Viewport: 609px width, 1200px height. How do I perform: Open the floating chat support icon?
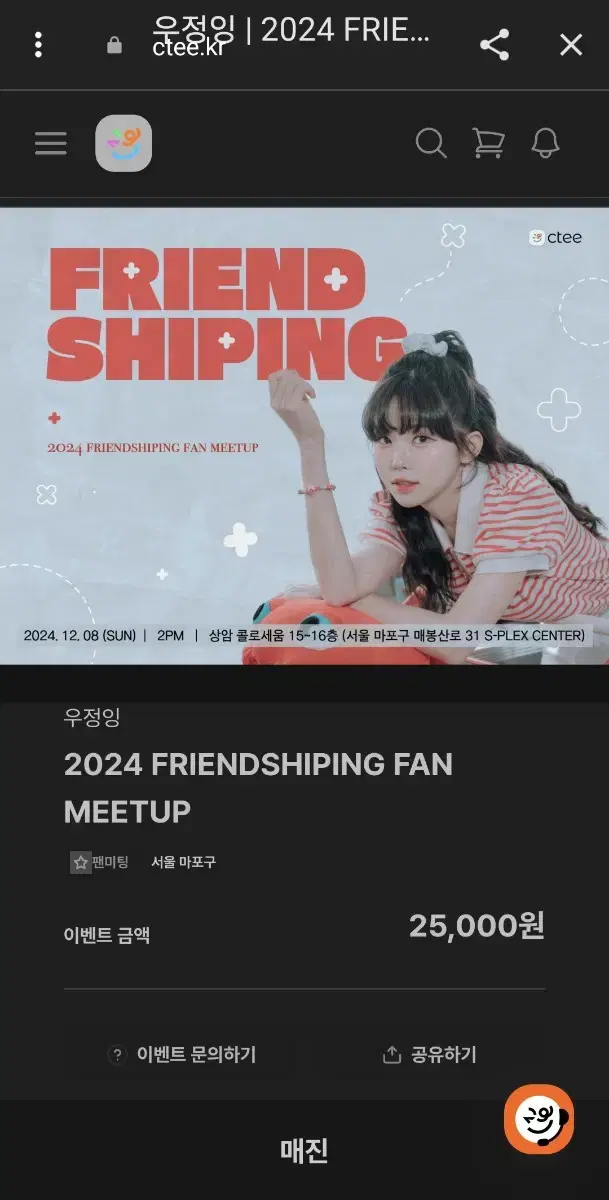pyautogui.click(x=538, y=1120)
